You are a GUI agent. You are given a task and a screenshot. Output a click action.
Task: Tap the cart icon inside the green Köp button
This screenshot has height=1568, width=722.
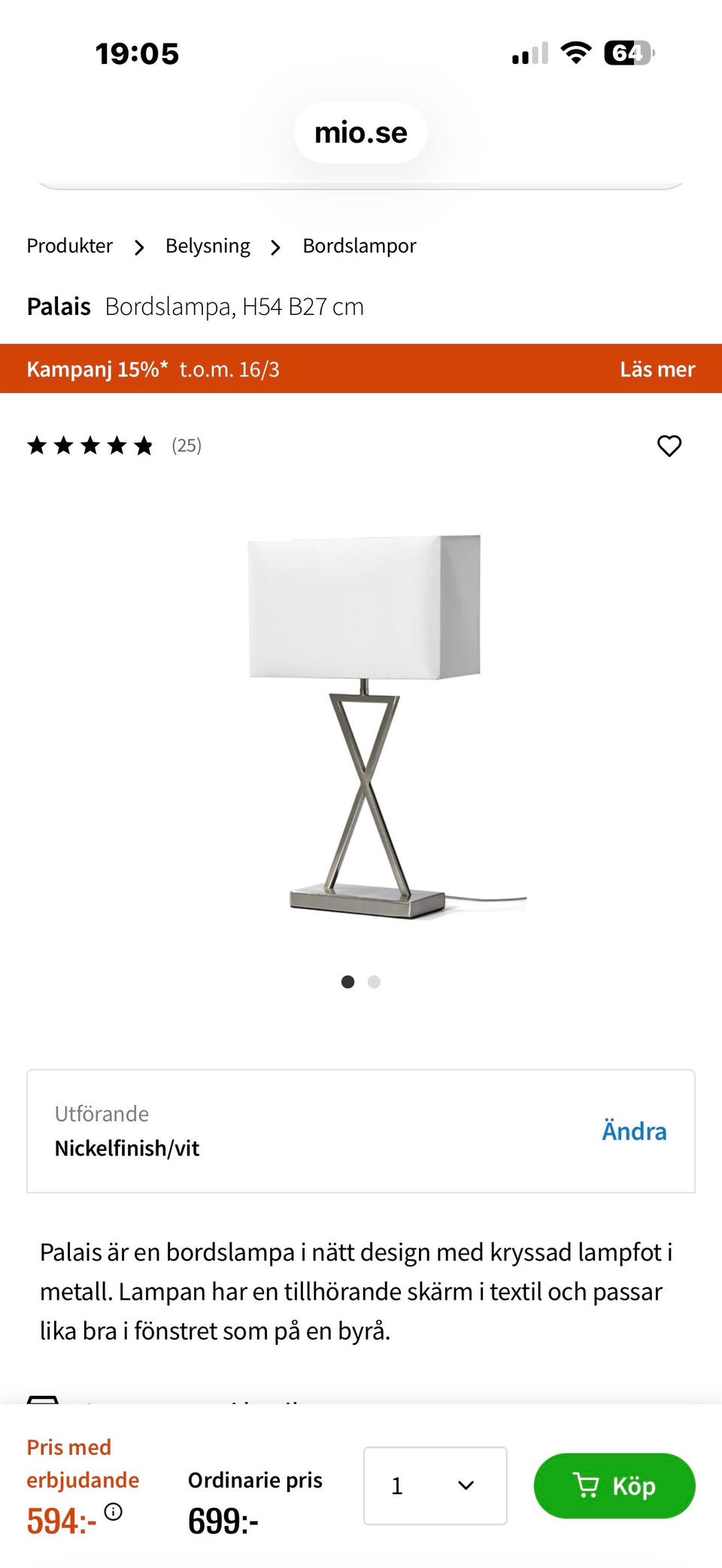tap(590, 1486)
